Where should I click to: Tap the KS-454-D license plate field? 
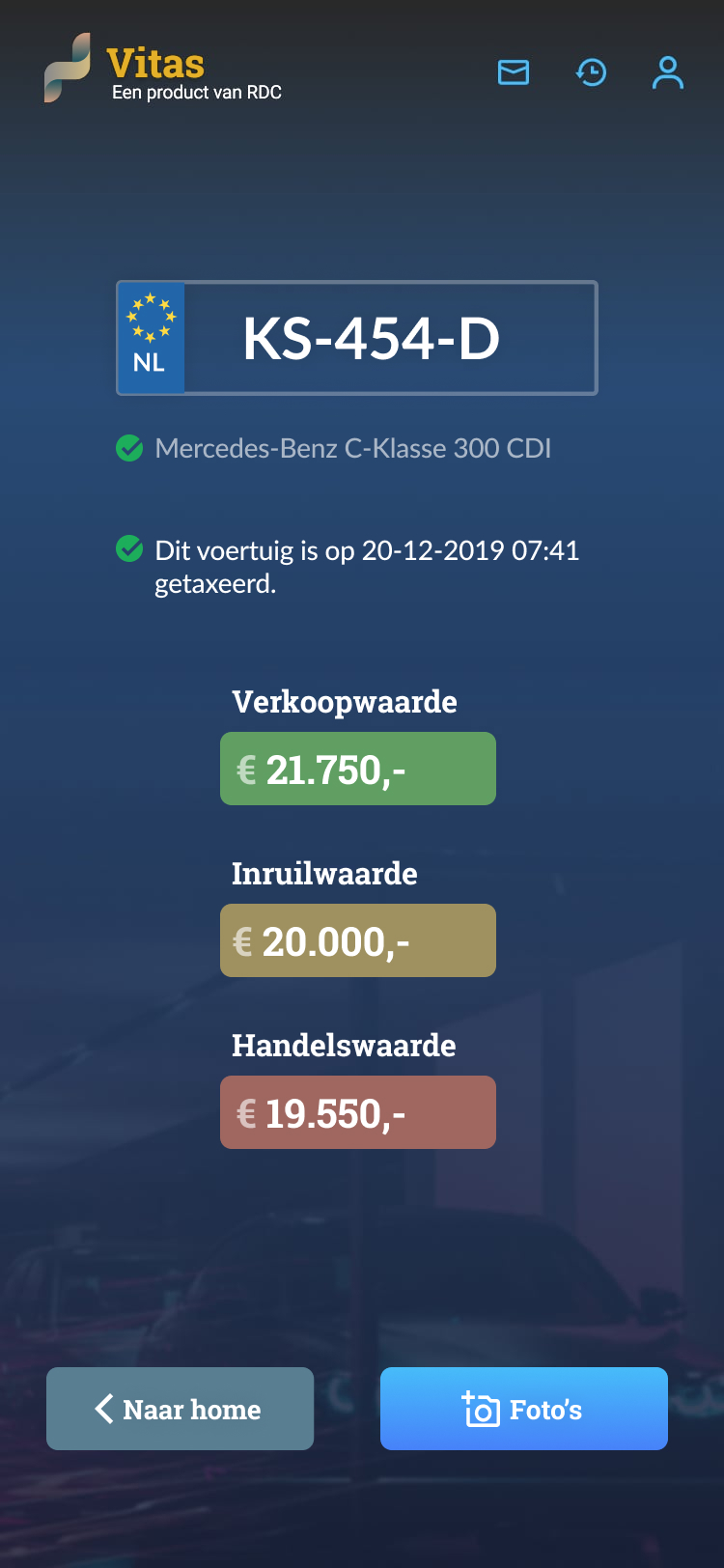[372, 339]
